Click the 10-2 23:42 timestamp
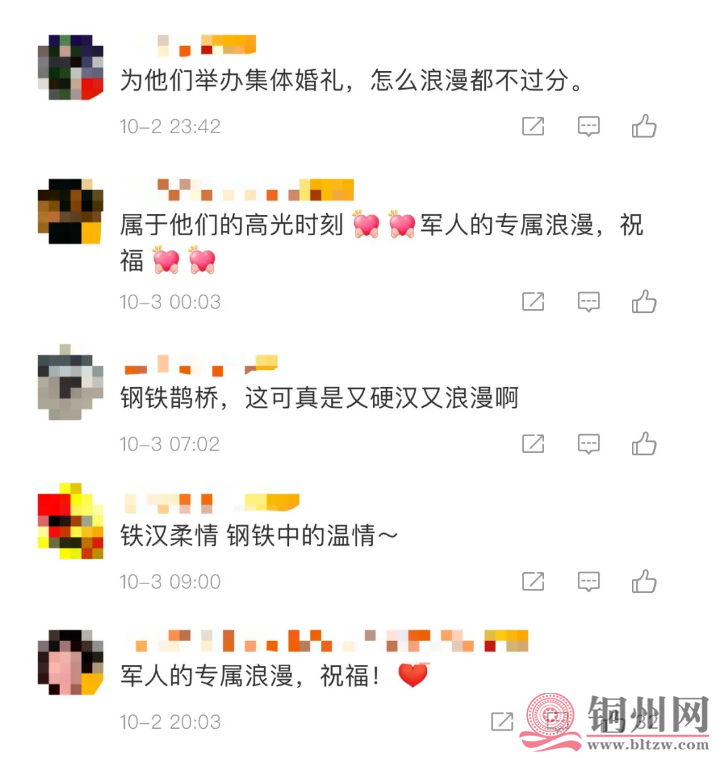 170,126
